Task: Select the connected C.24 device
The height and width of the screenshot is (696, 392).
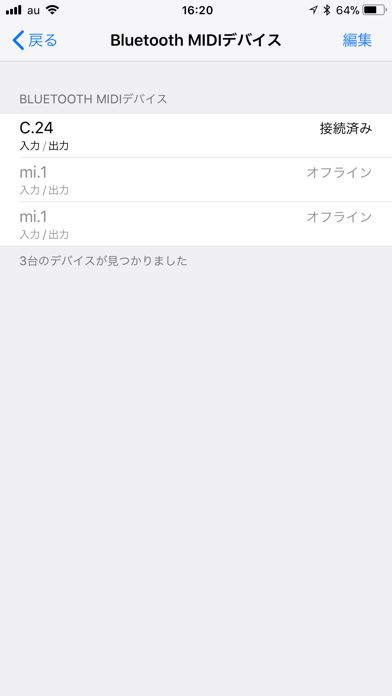Action: (196, 135)
